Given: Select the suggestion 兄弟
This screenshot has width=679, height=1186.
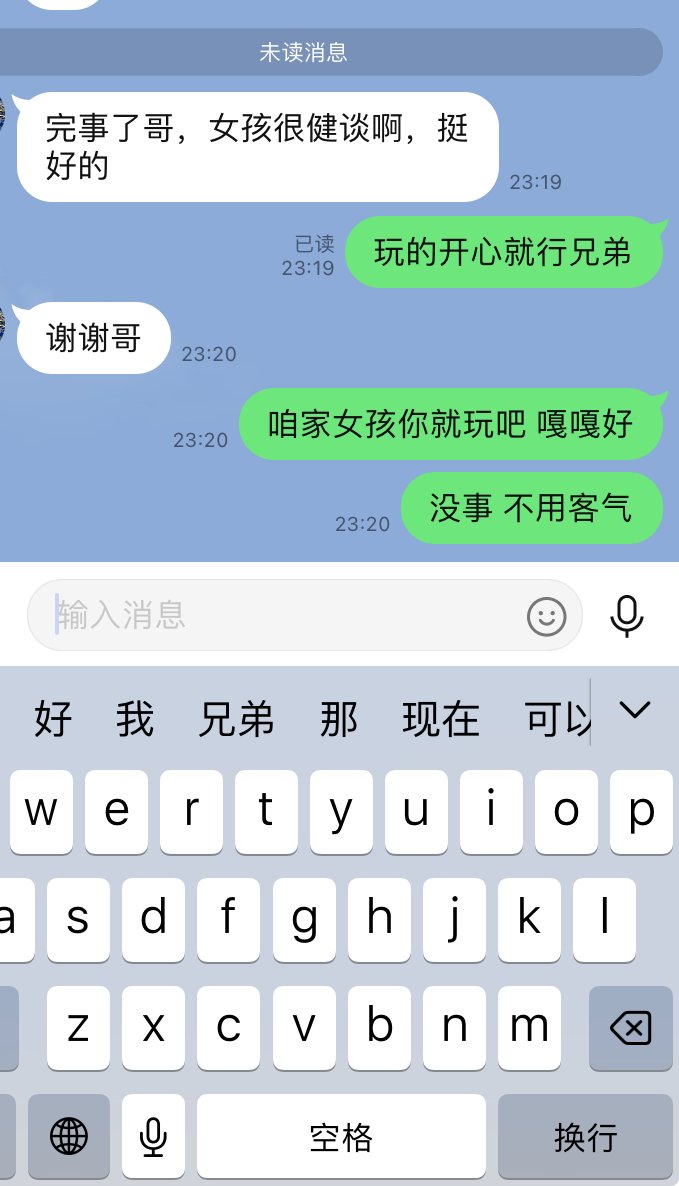Looking at the screenshot, I should coord(237,719).
